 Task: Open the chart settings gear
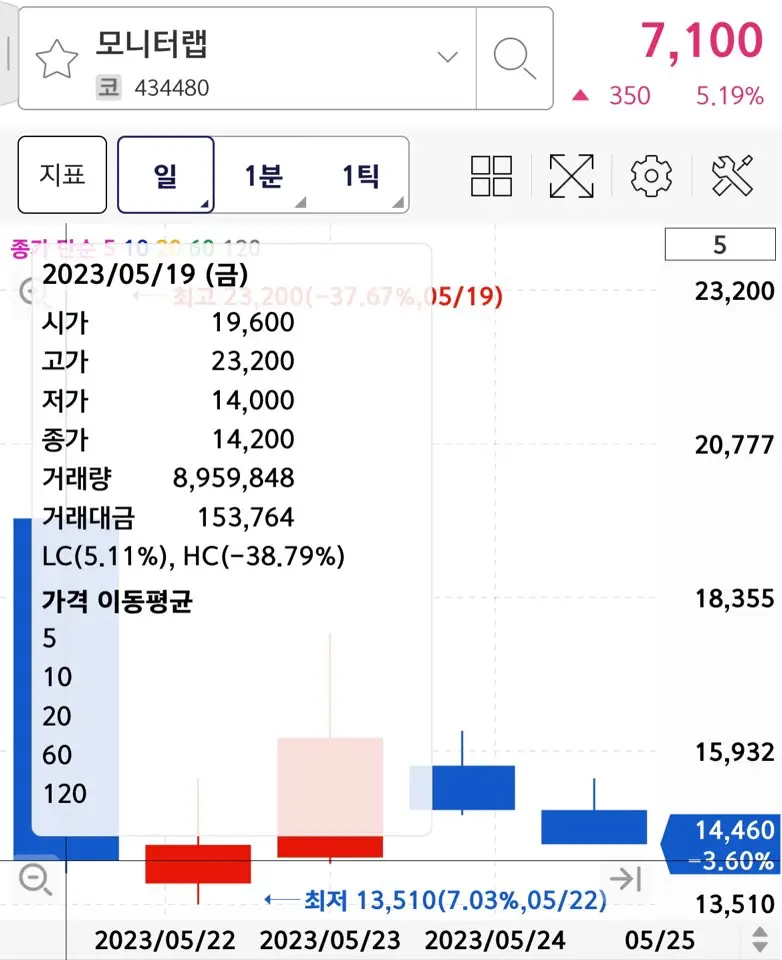(x=650, y=174)
